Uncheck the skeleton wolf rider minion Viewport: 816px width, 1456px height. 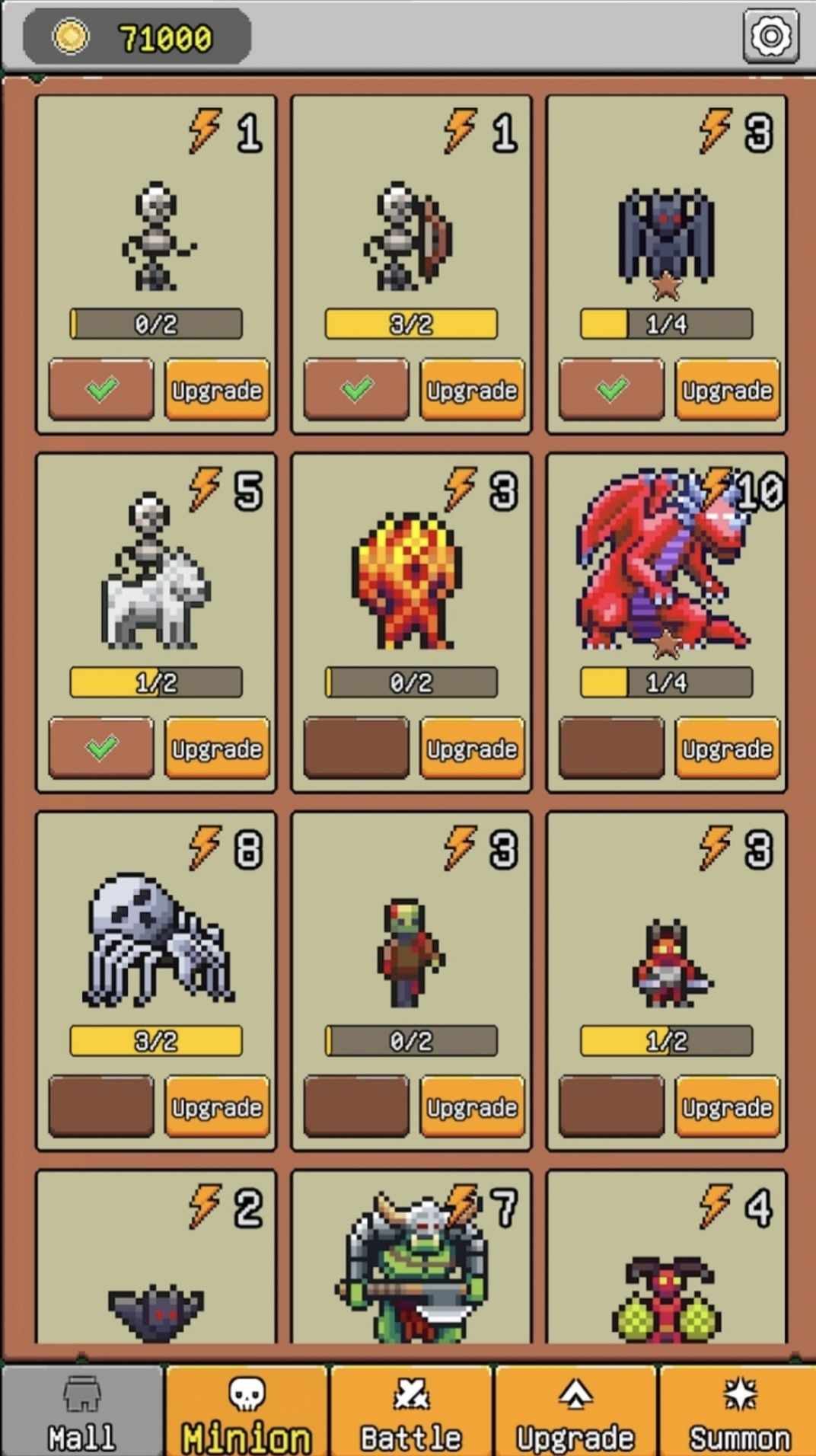(x=101, y=749)
